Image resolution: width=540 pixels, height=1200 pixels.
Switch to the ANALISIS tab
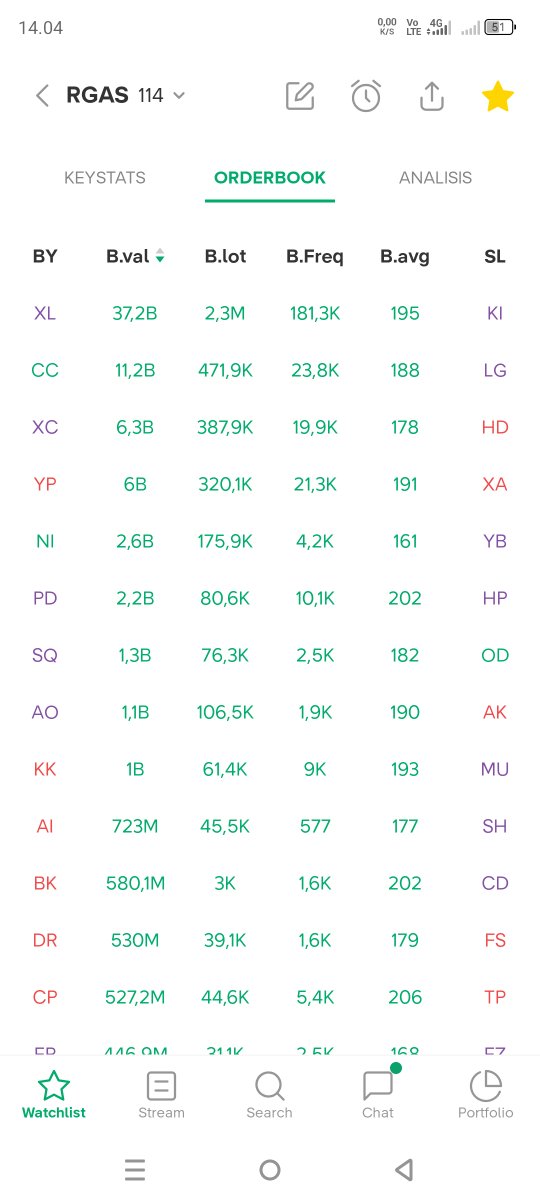point(435,178)
